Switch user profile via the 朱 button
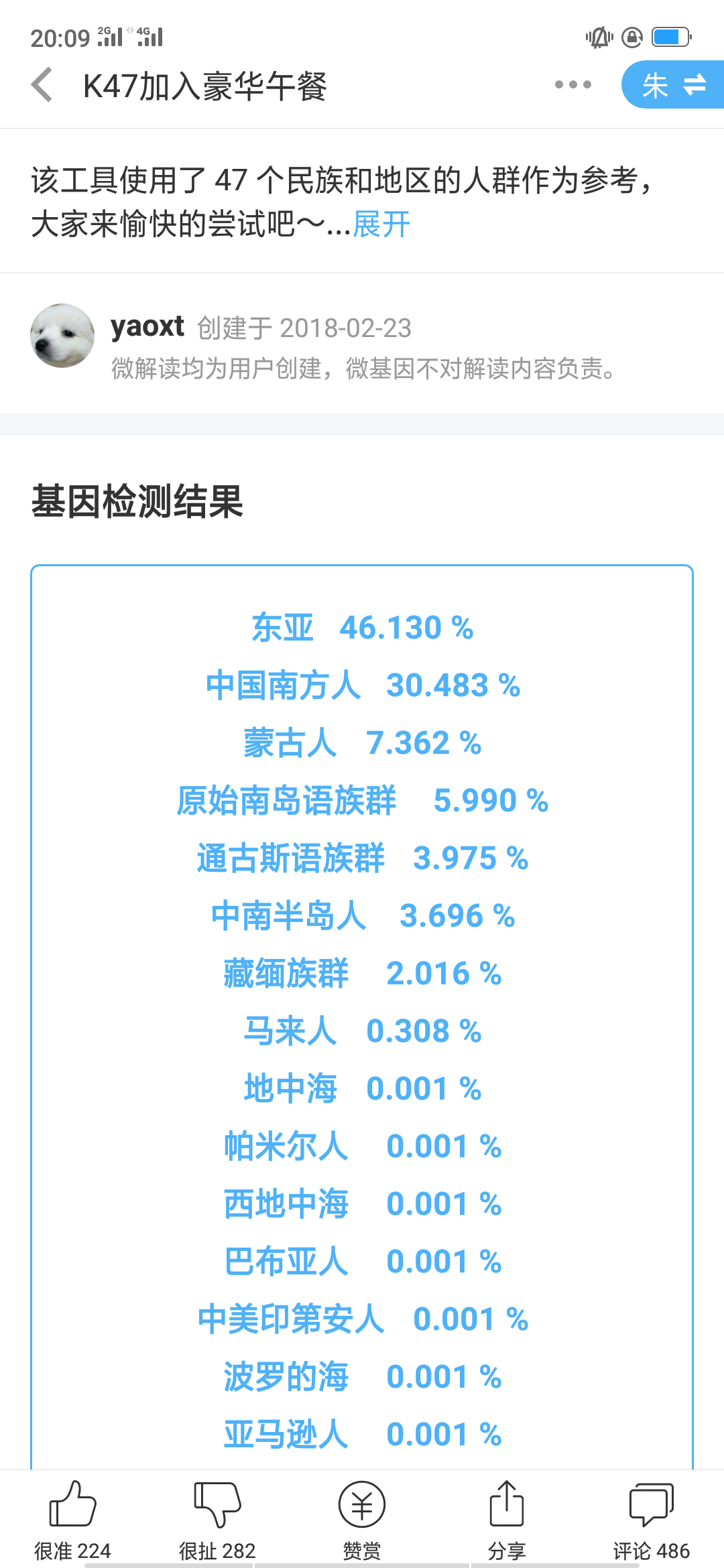Viewport: 724px width, 1568px height. point(673,84)
